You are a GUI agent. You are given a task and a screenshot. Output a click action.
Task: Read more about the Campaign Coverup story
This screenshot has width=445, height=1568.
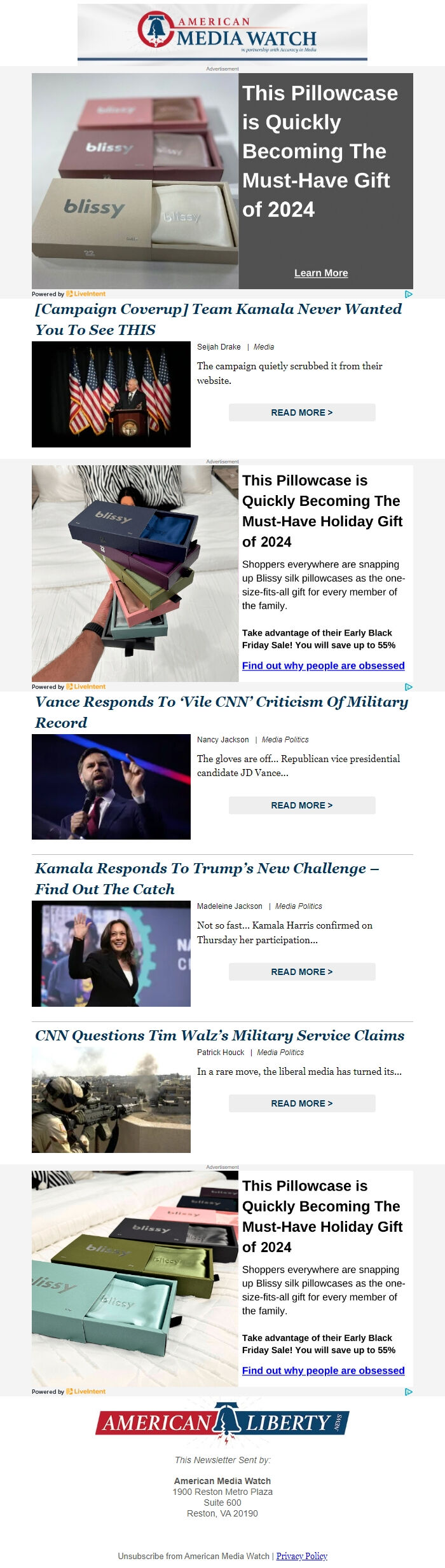pos(302,412)
